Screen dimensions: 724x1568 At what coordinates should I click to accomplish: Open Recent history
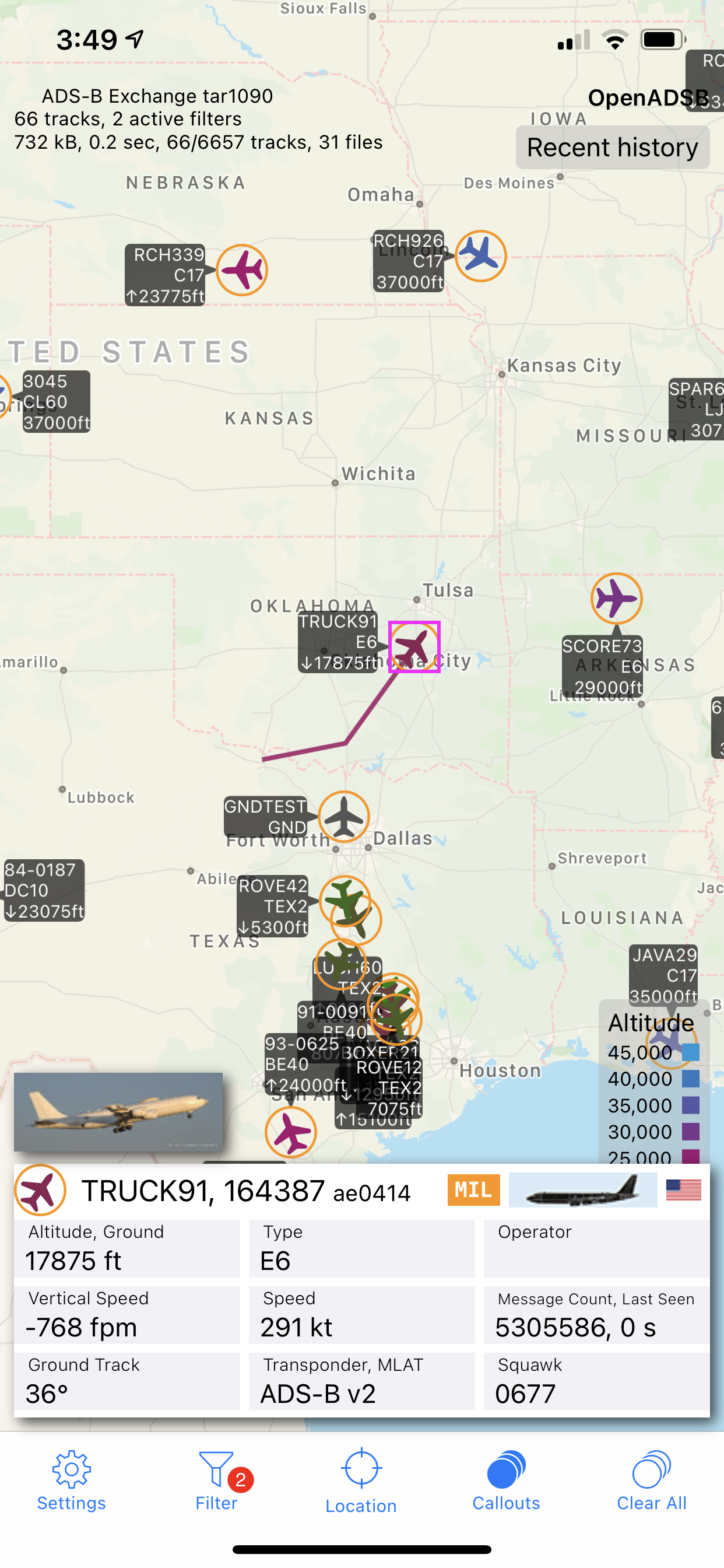(613, 148)
